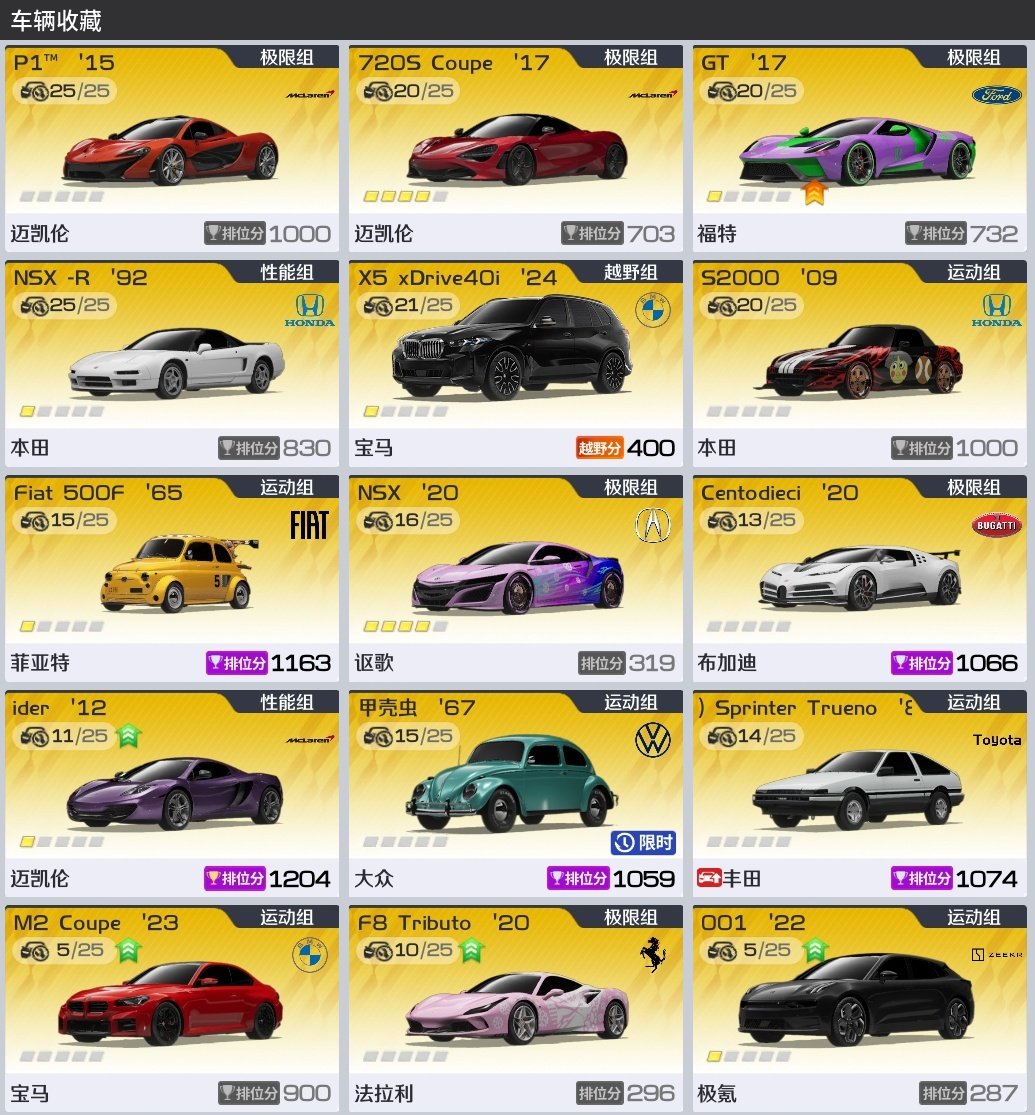Screen dimensions: 1035x1115
Task: View the 甲壳虫 '67 Volkswagen card
Action: tap(515, 793)
